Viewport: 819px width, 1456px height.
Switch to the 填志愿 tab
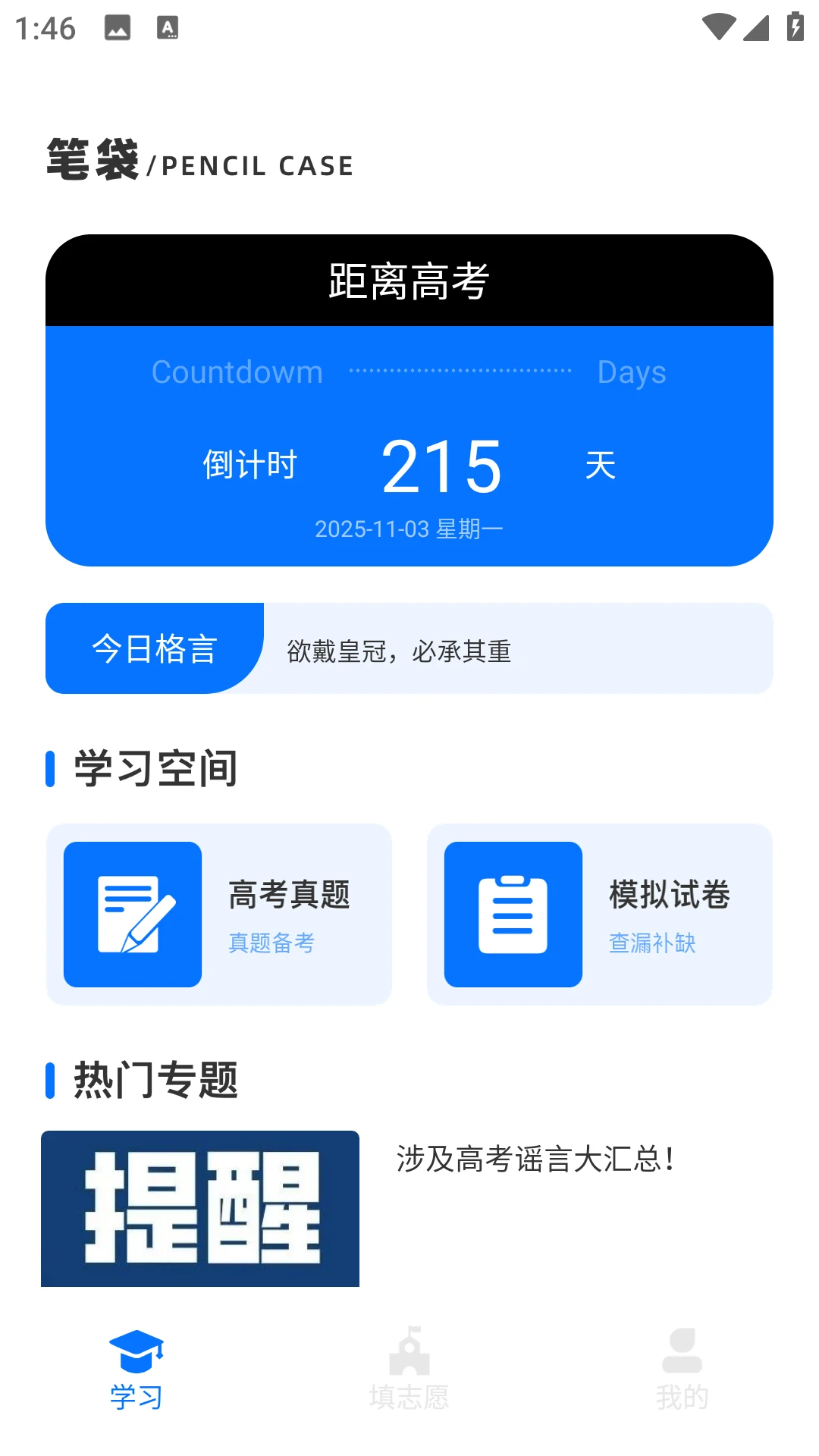409,1370
